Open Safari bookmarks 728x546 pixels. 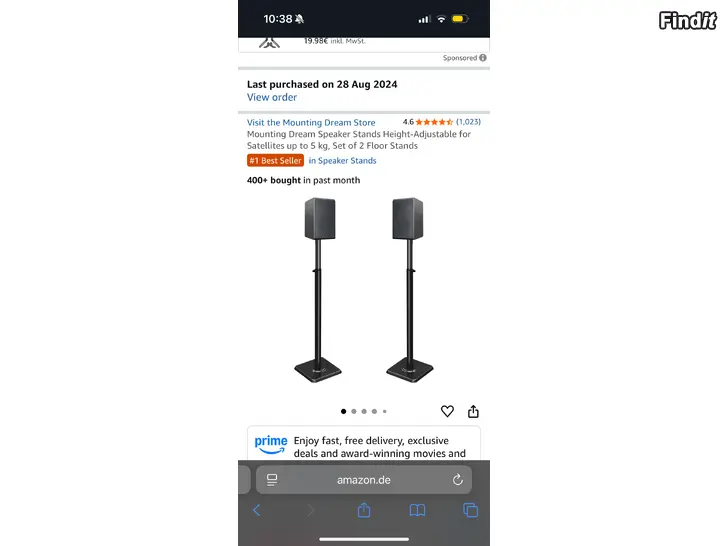[x=417, y=510]
